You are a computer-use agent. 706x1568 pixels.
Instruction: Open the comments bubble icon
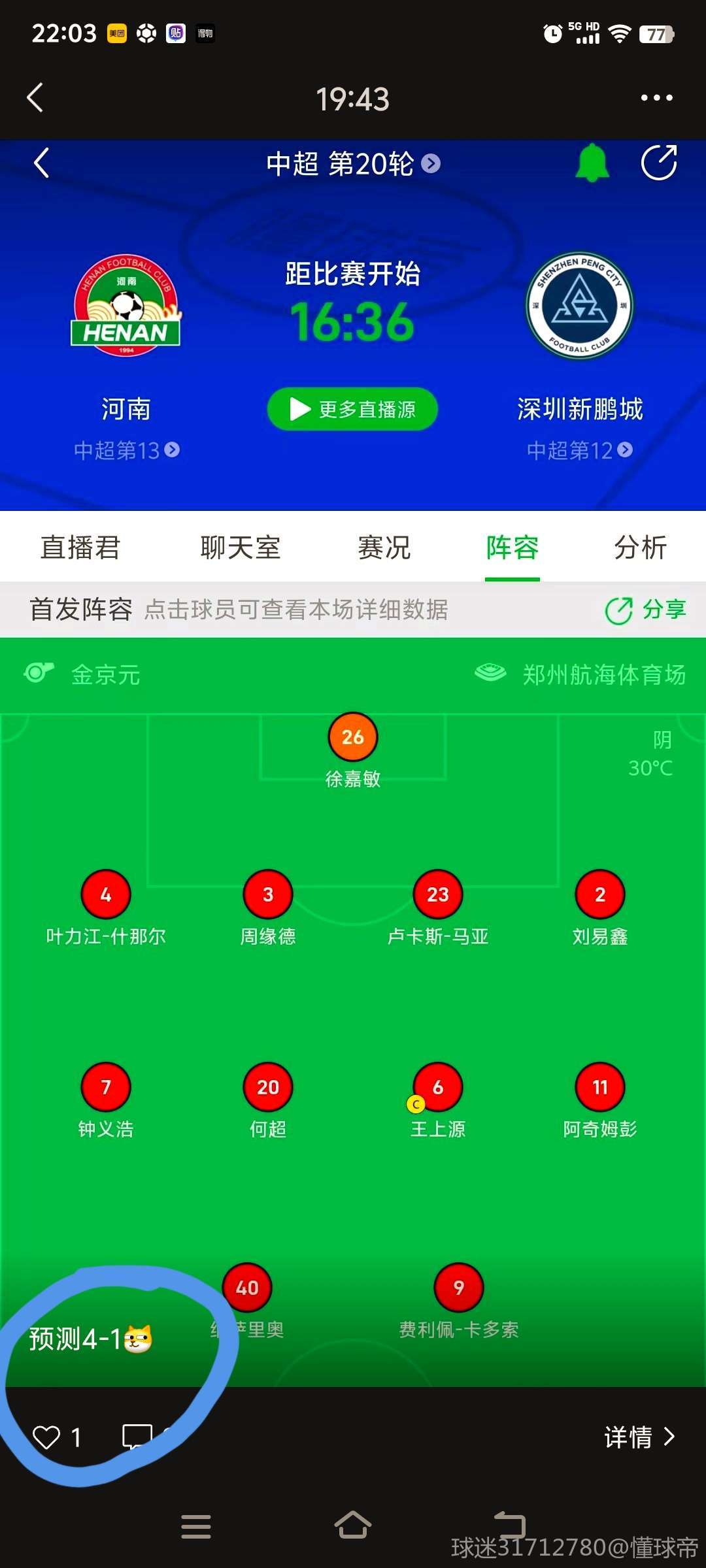[x=137, y=1437]
